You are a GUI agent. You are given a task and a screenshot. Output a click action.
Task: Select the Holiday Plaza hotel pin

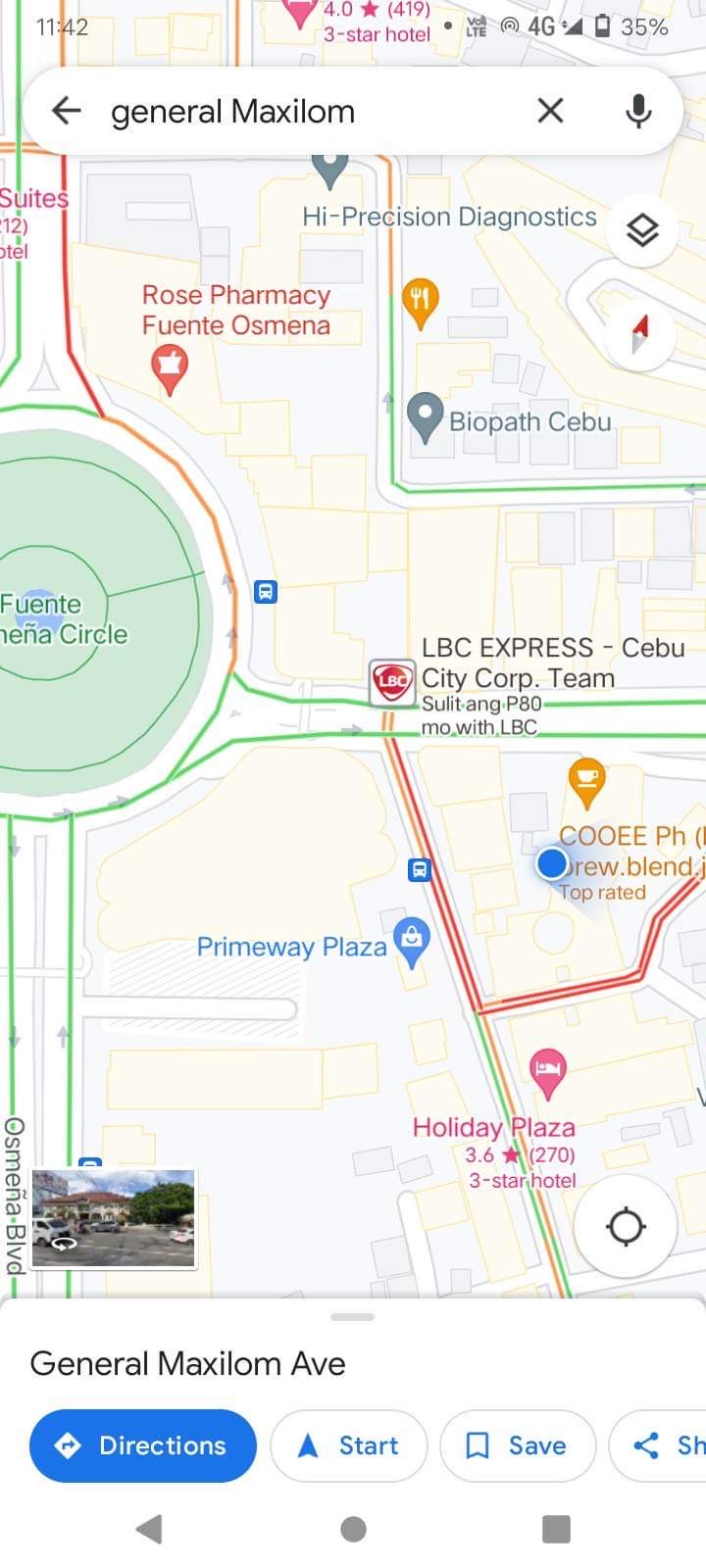pyautogui.click(x=547, y=1071)
